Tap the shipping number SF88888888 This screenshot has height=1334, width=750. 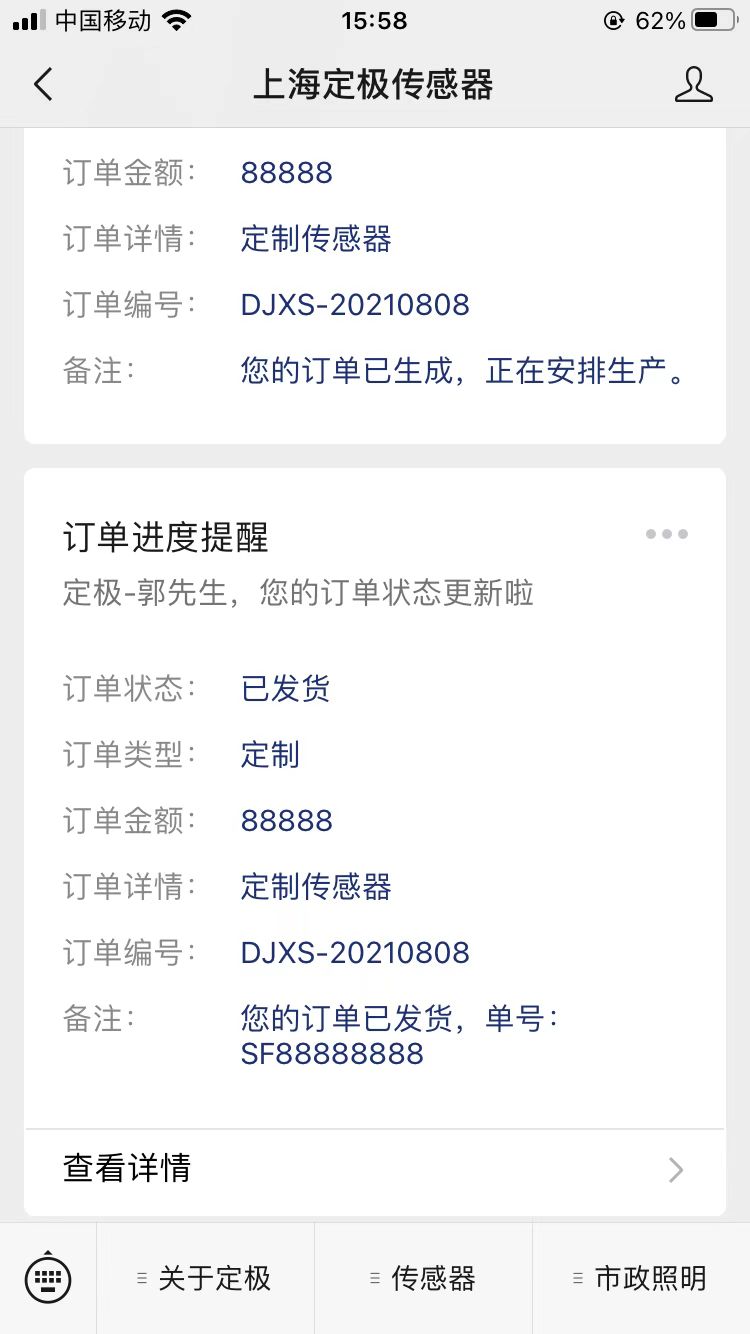point(333,1053)
